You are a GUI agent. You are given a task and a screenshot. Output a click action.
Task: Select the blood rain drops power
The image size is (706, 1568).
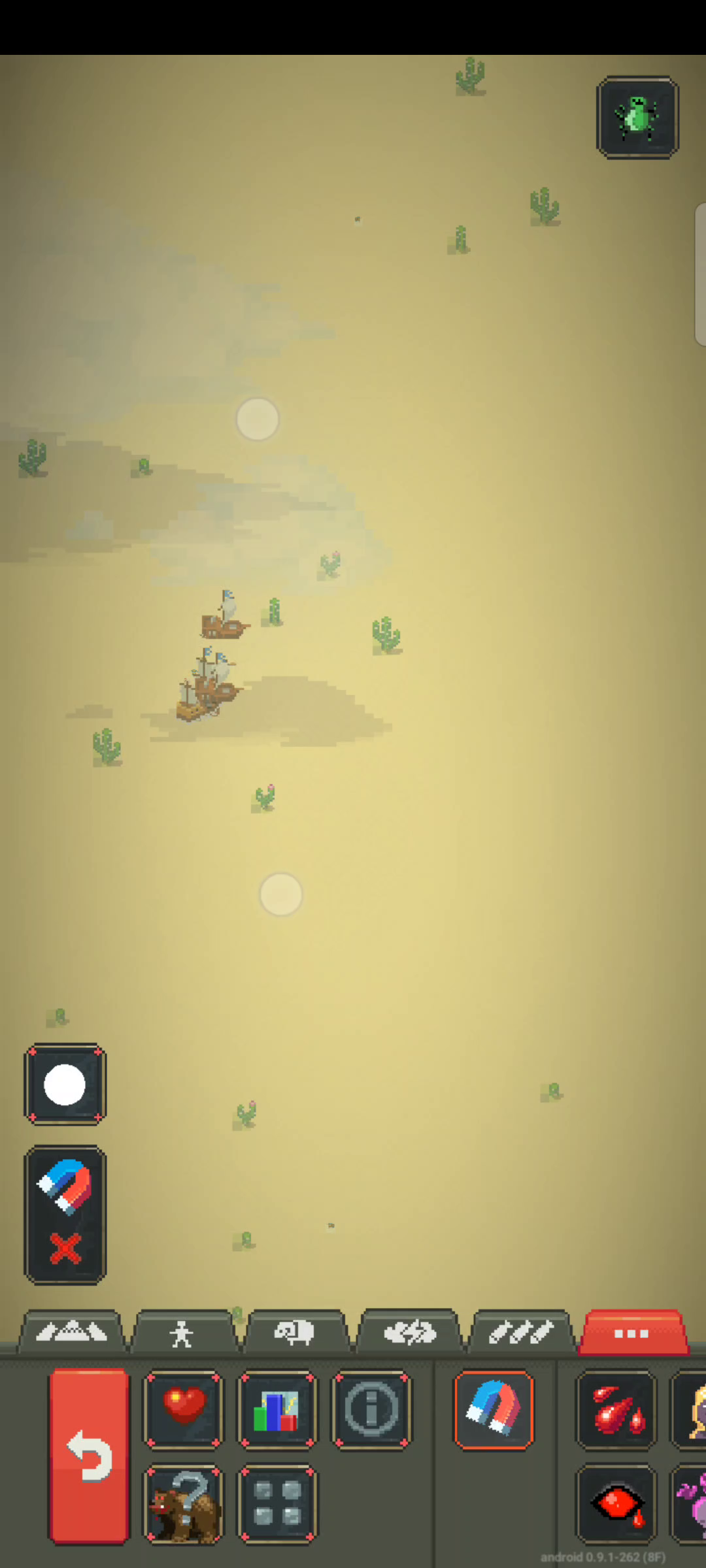(x=616, y=1410)
